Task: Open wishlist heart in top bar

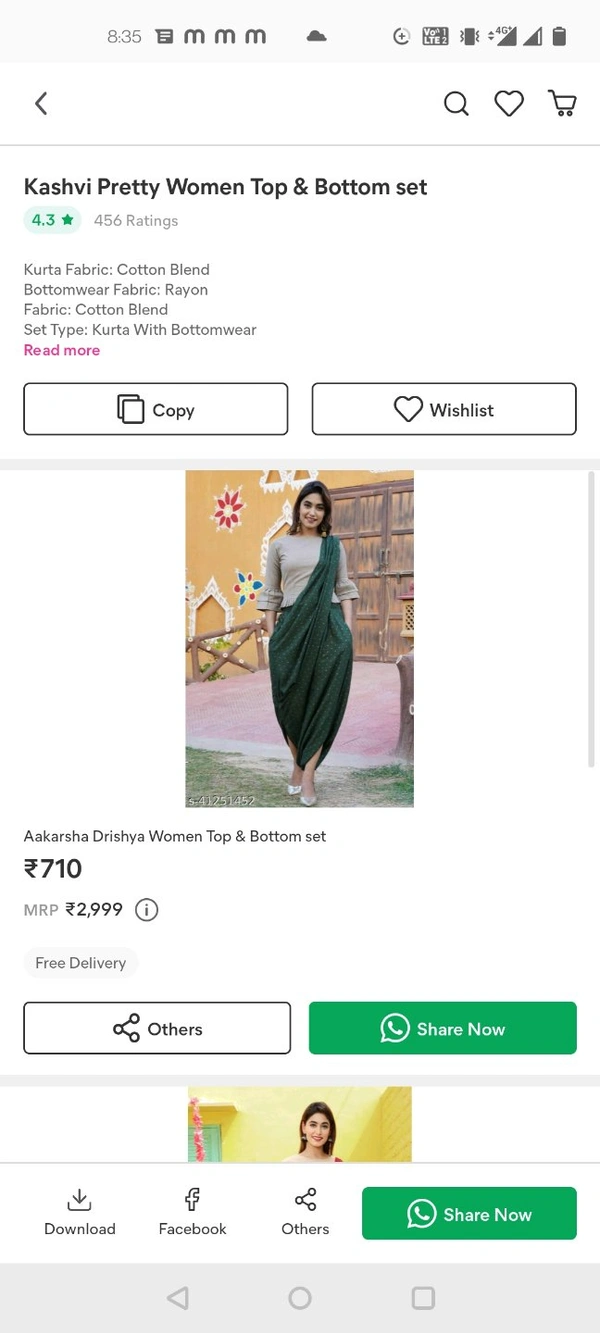Action: (x=509, y=103)
